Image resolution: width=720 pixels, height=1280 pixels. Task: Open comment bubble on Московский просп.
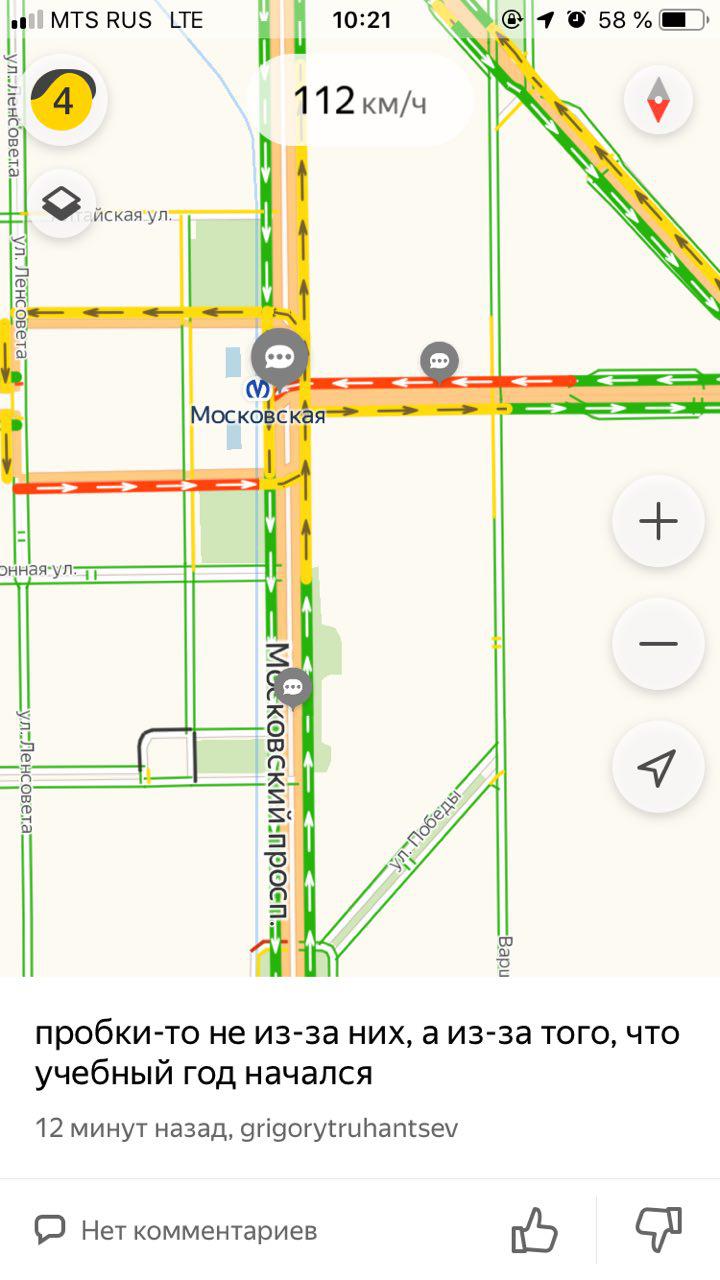[x=292, y=687]
